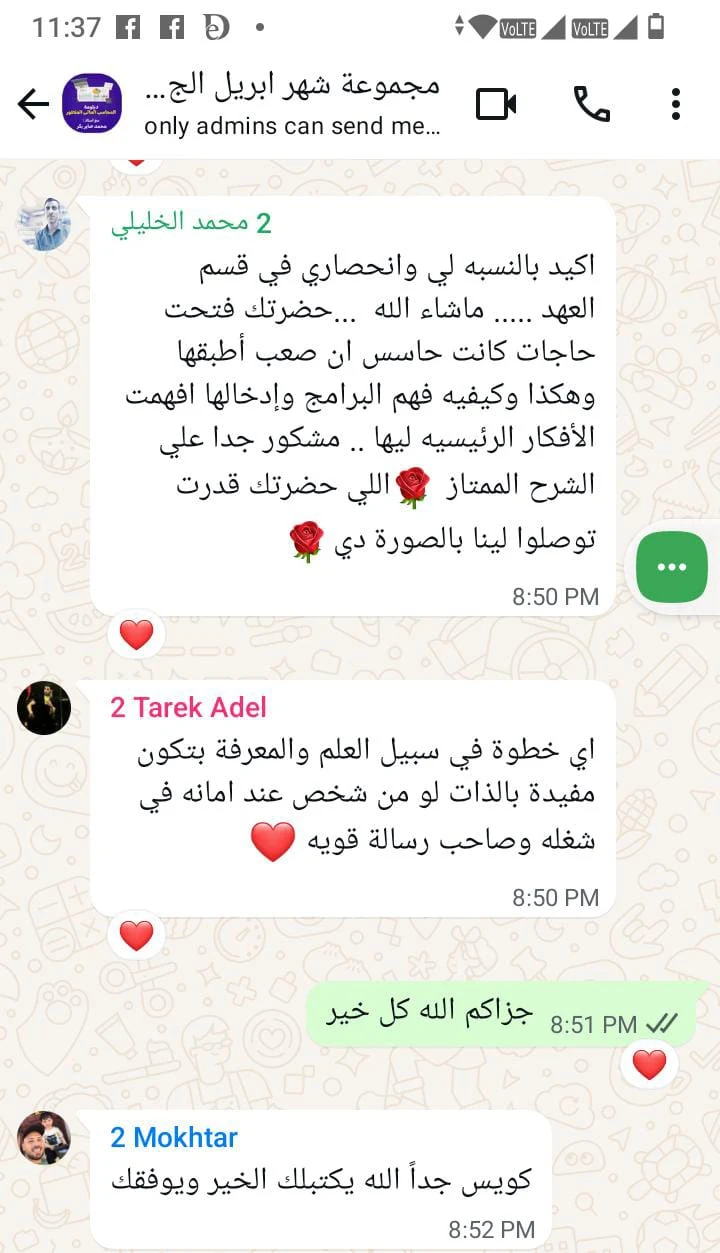Tap sender name Tarek Adel
This screenshot has width=720, height=1253.
pyautogui.click(x=188, y=708)
